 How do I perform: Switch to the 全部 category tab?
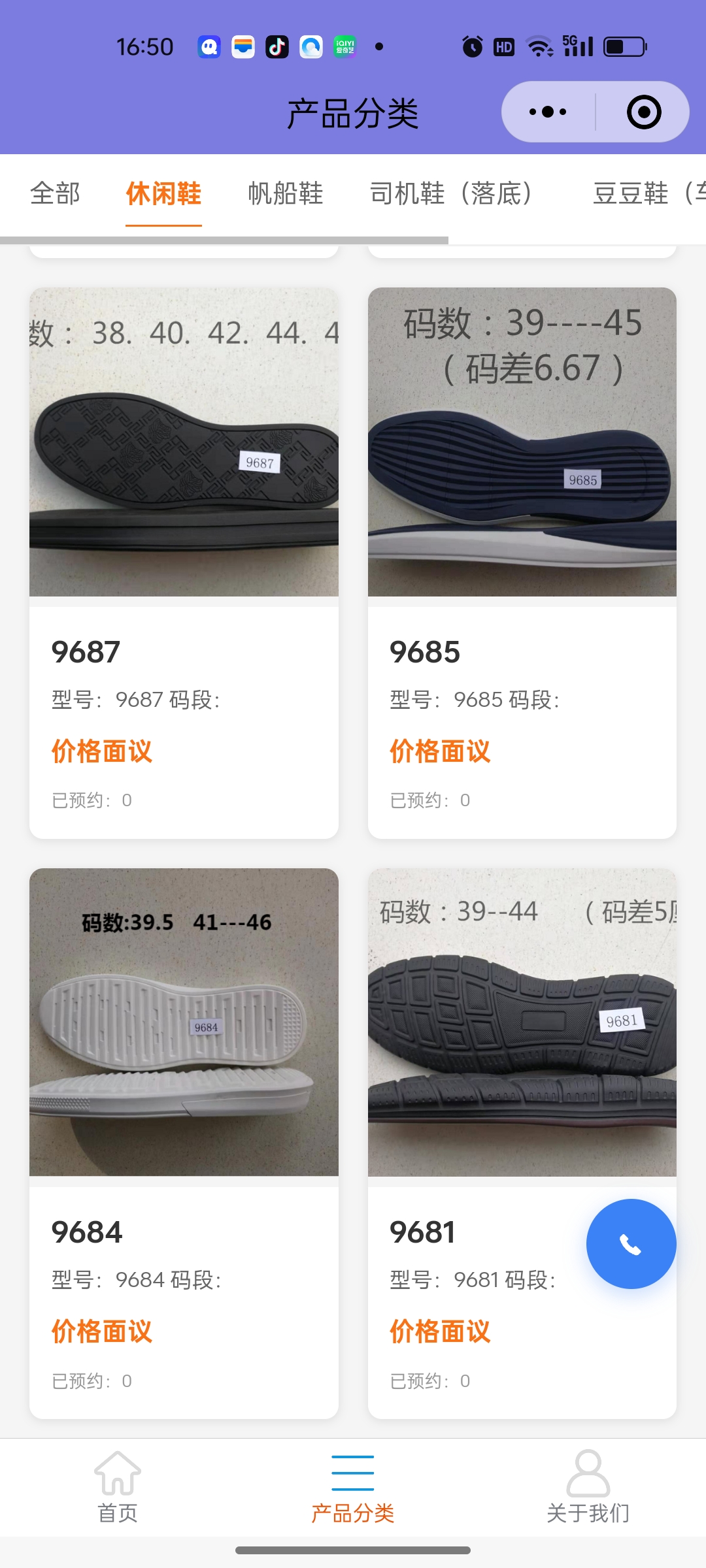(x=55, y=193)
